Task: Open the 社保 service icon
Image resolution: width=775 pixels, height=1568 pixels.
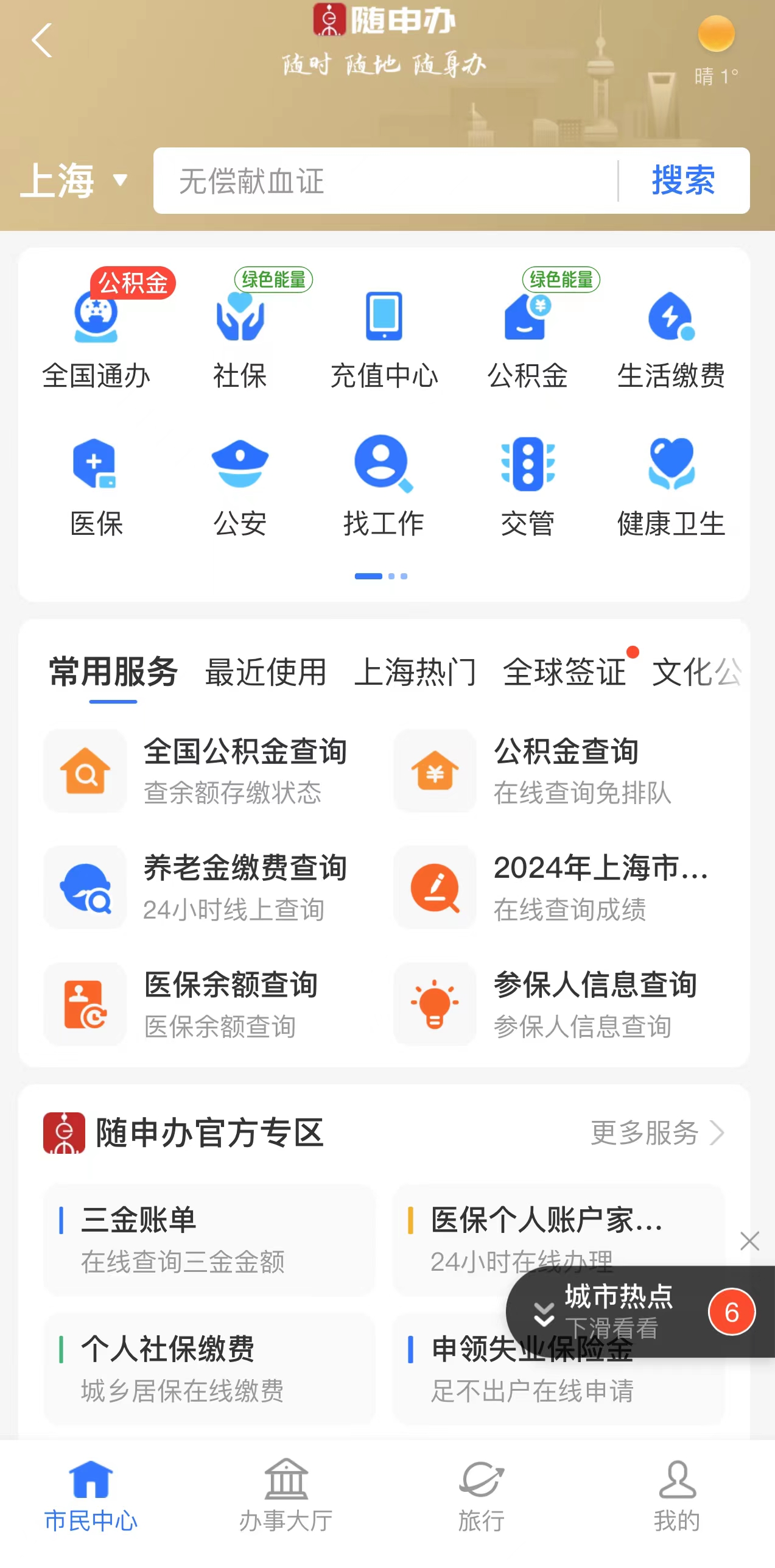Action: [240, 337]
